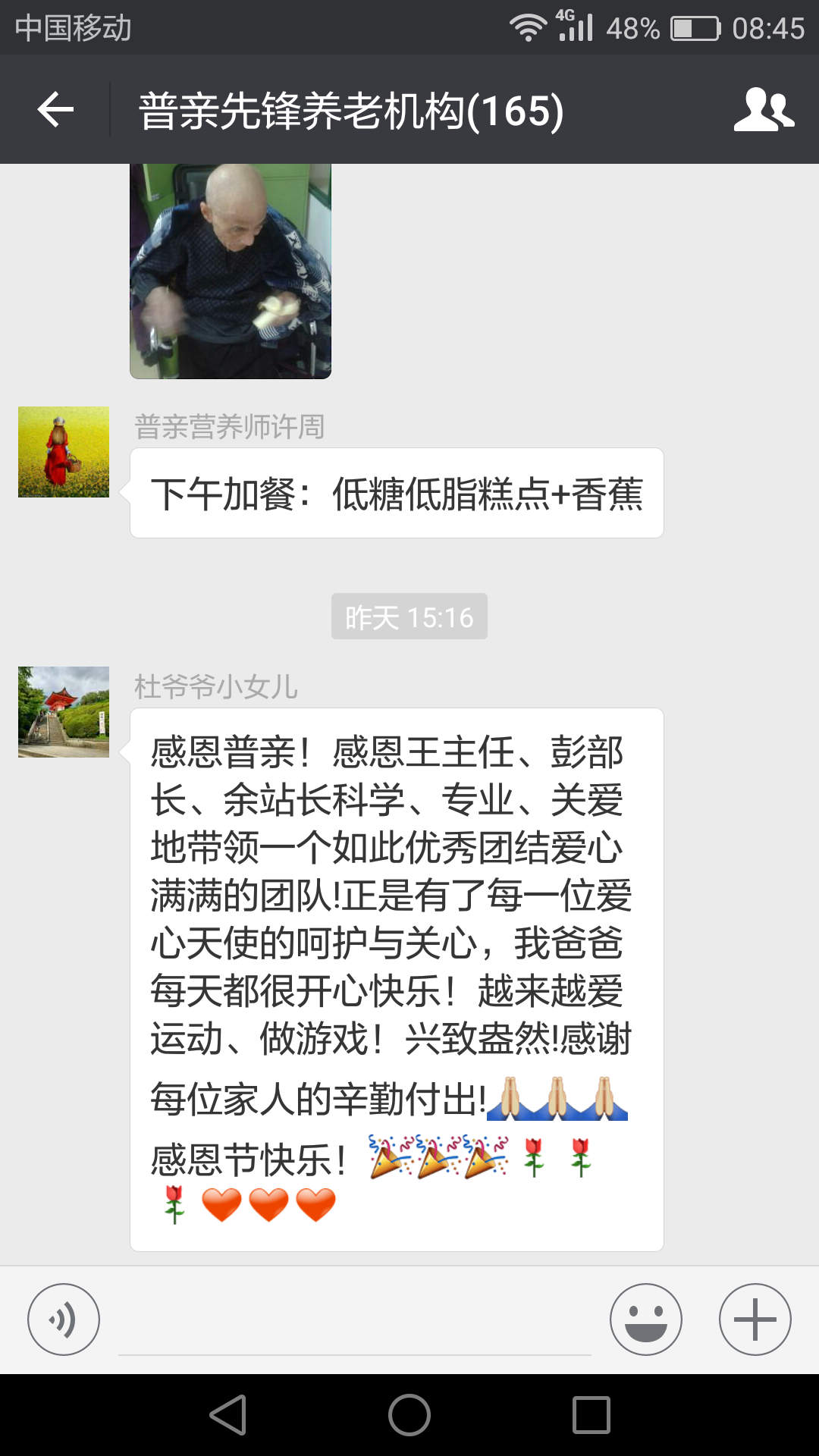819x1456 pixels.
Task: Open the plus attachments menu
Action: pos(755,1319)
